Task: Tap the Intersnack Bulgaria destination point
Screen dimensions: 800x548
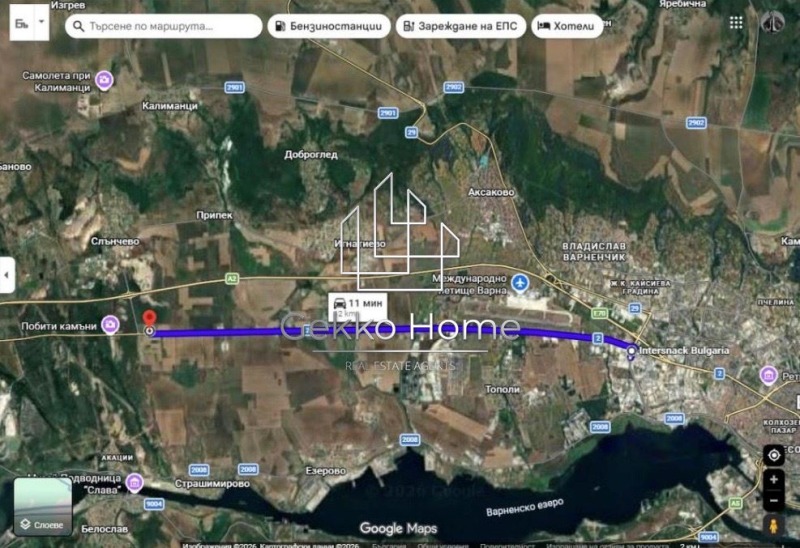Action: [631, 351]
